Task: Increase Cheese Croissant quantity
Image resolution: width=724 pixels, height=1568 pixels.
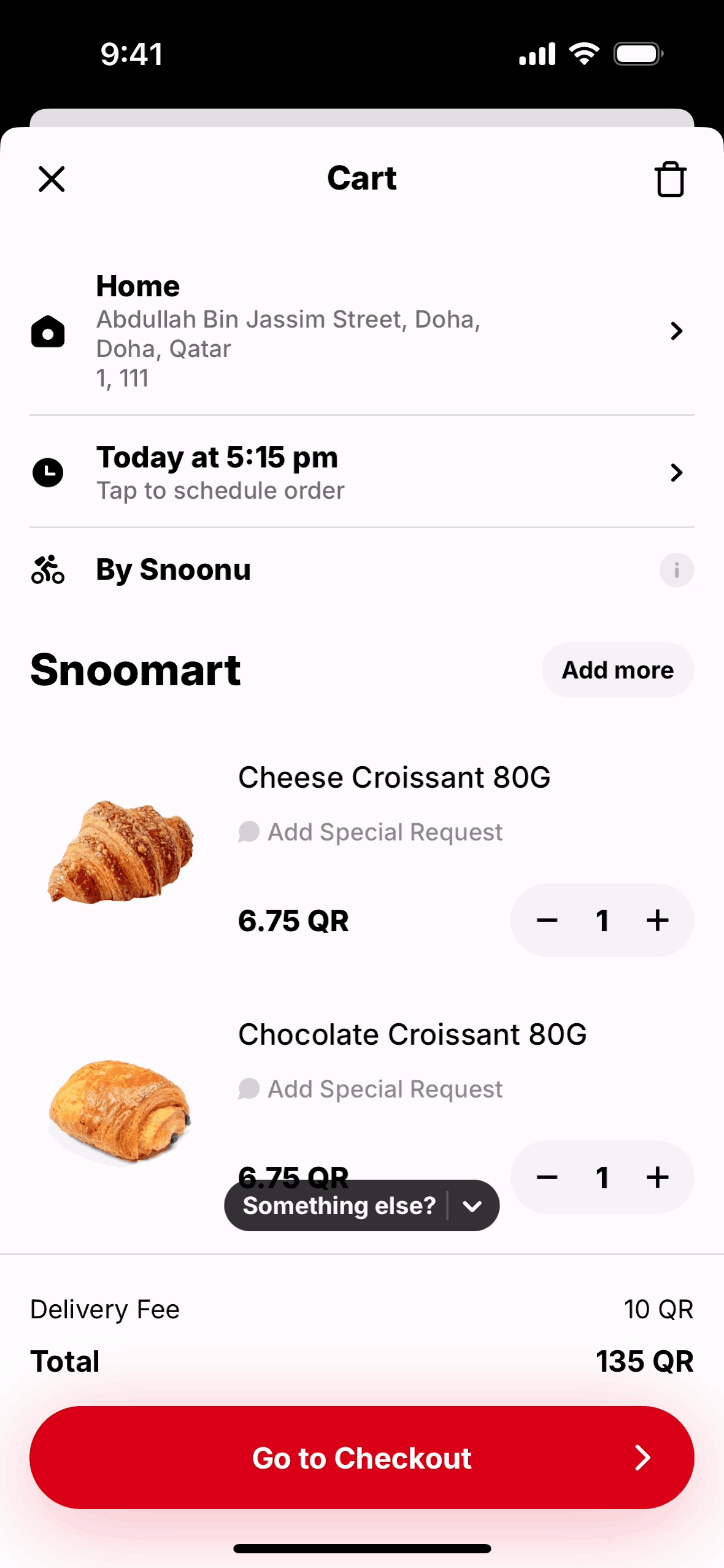Action: coord(657,920)
